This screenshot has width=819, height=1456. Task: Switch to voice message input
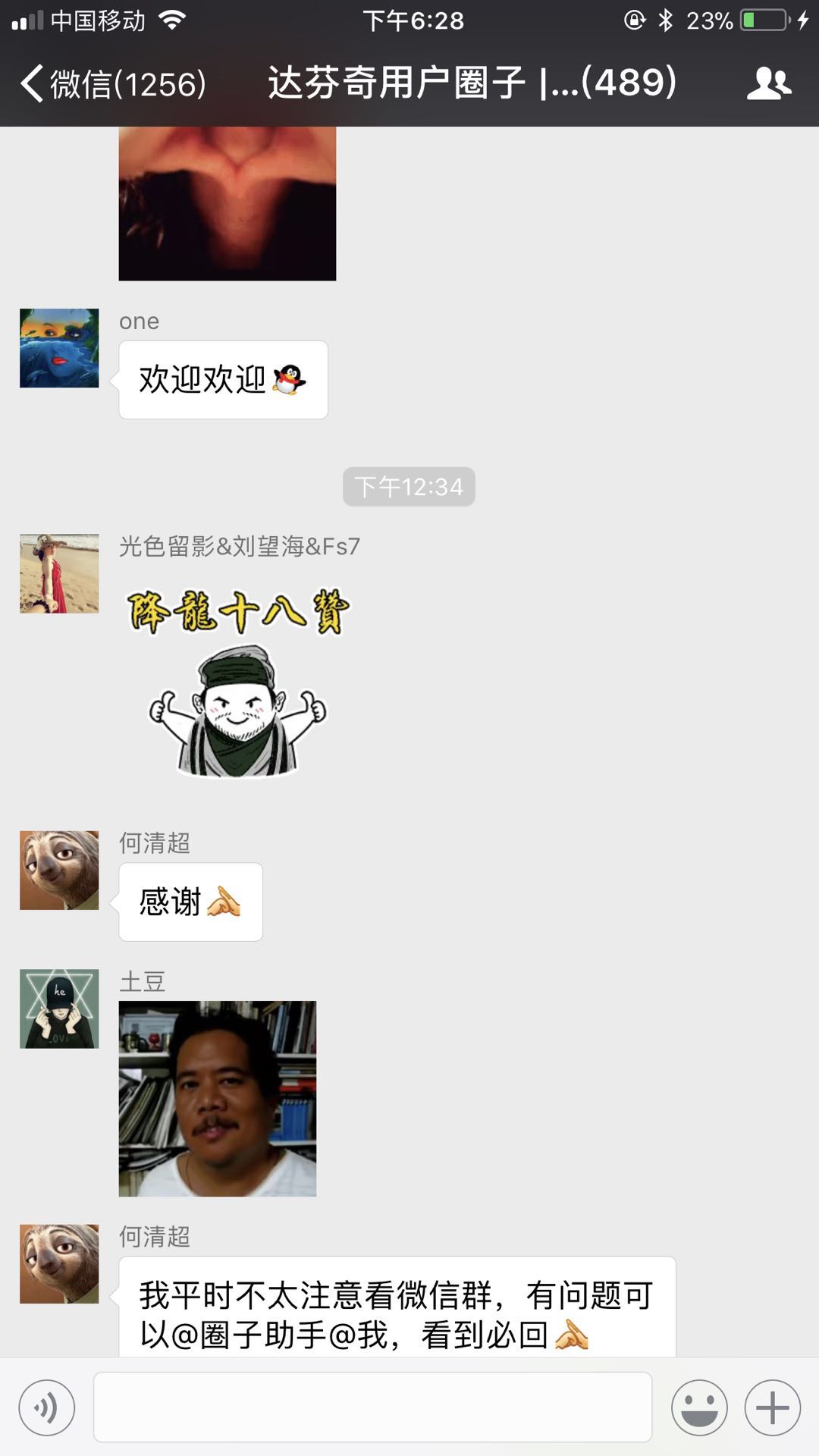coord(47,1407)
